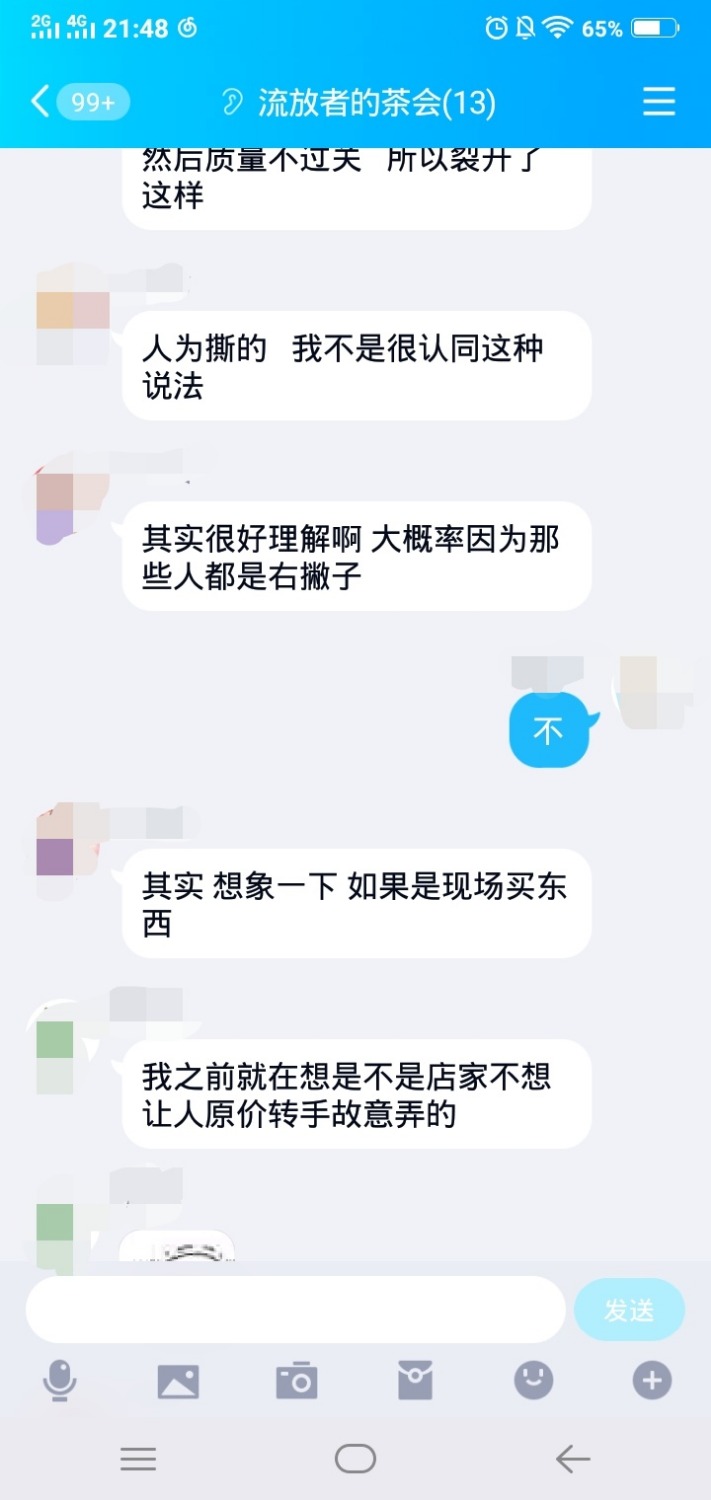Open the group title 流放者的茶会
The height and width of the screenshot is (1500, 711).
point(376,102)
